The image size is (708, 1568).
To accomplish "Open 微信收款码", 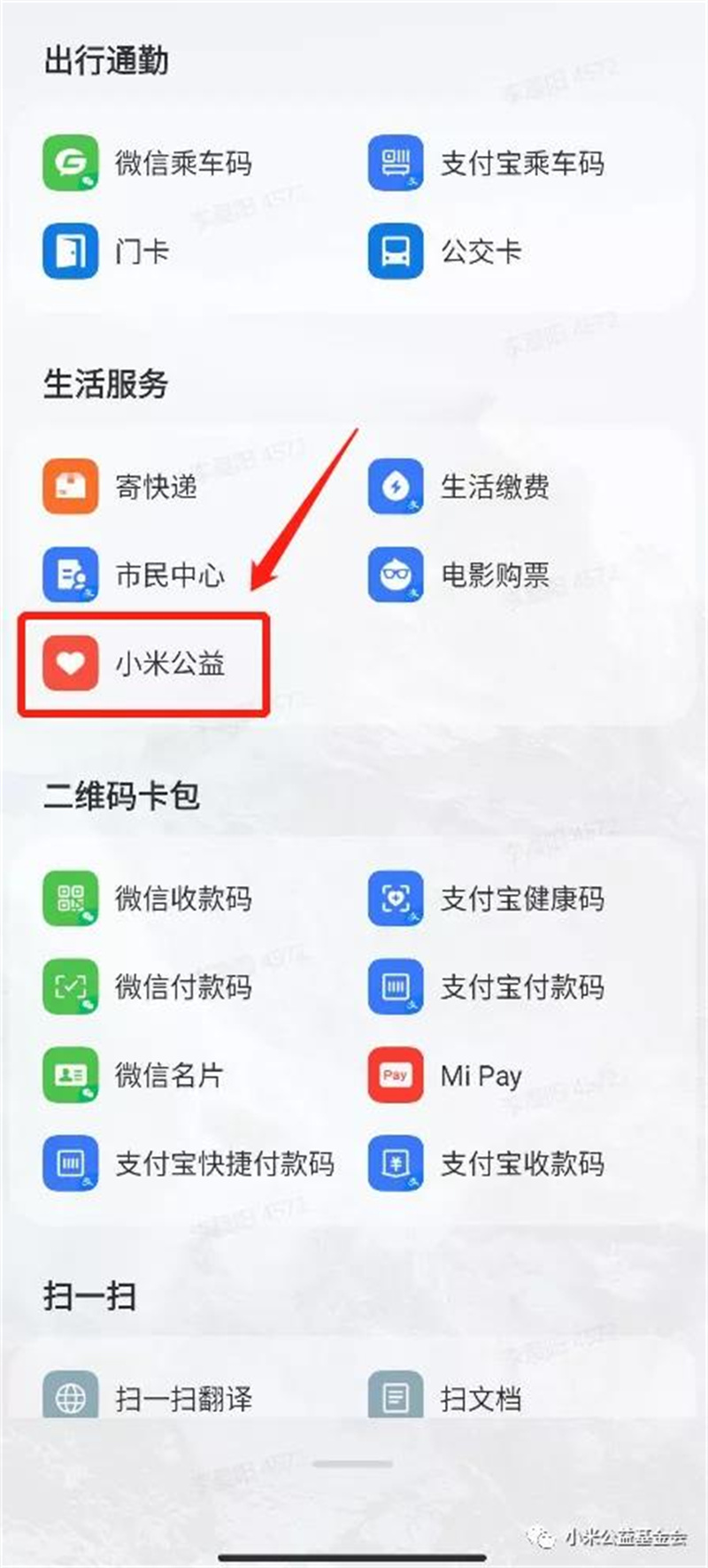I will pos(149,899).
